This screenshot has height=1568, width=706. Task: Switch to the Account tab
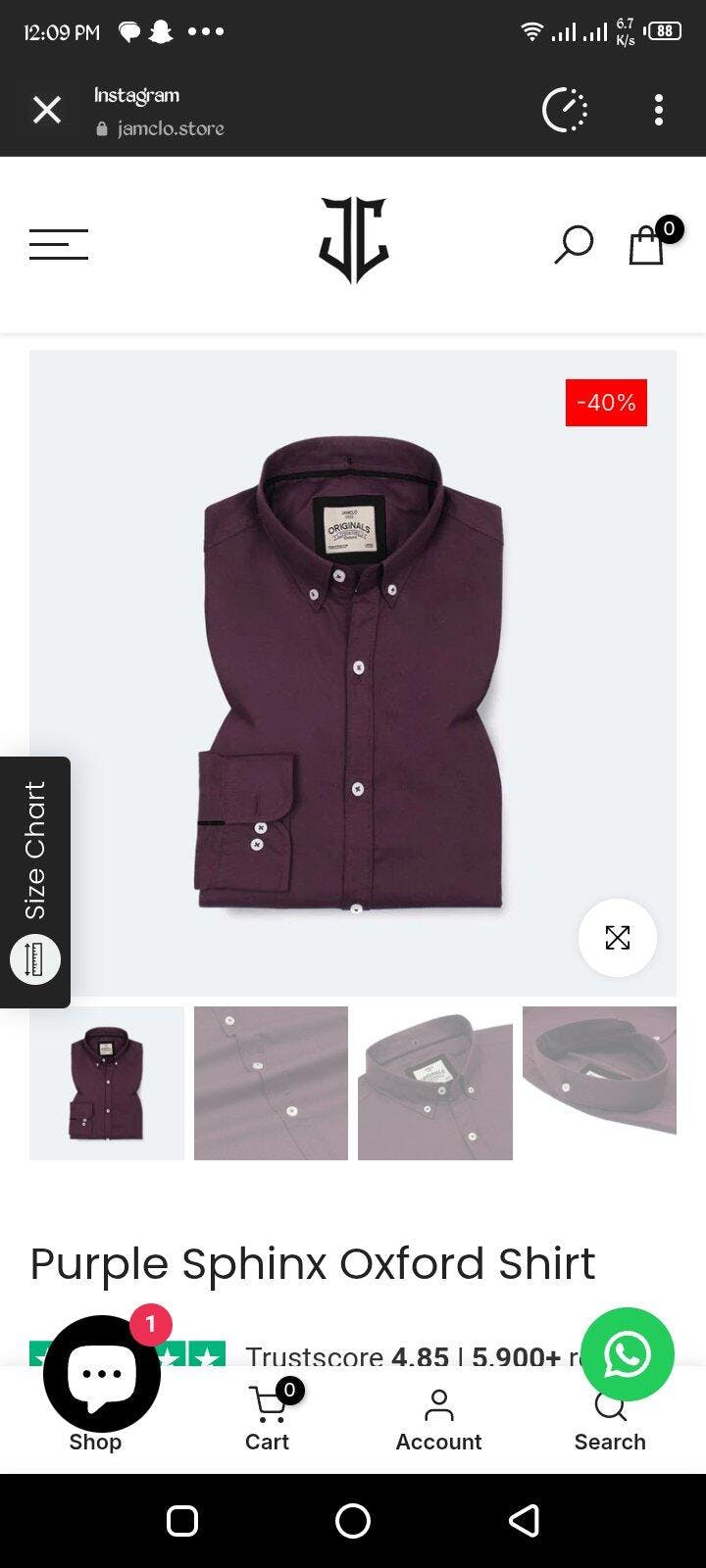coord(438,1420)
